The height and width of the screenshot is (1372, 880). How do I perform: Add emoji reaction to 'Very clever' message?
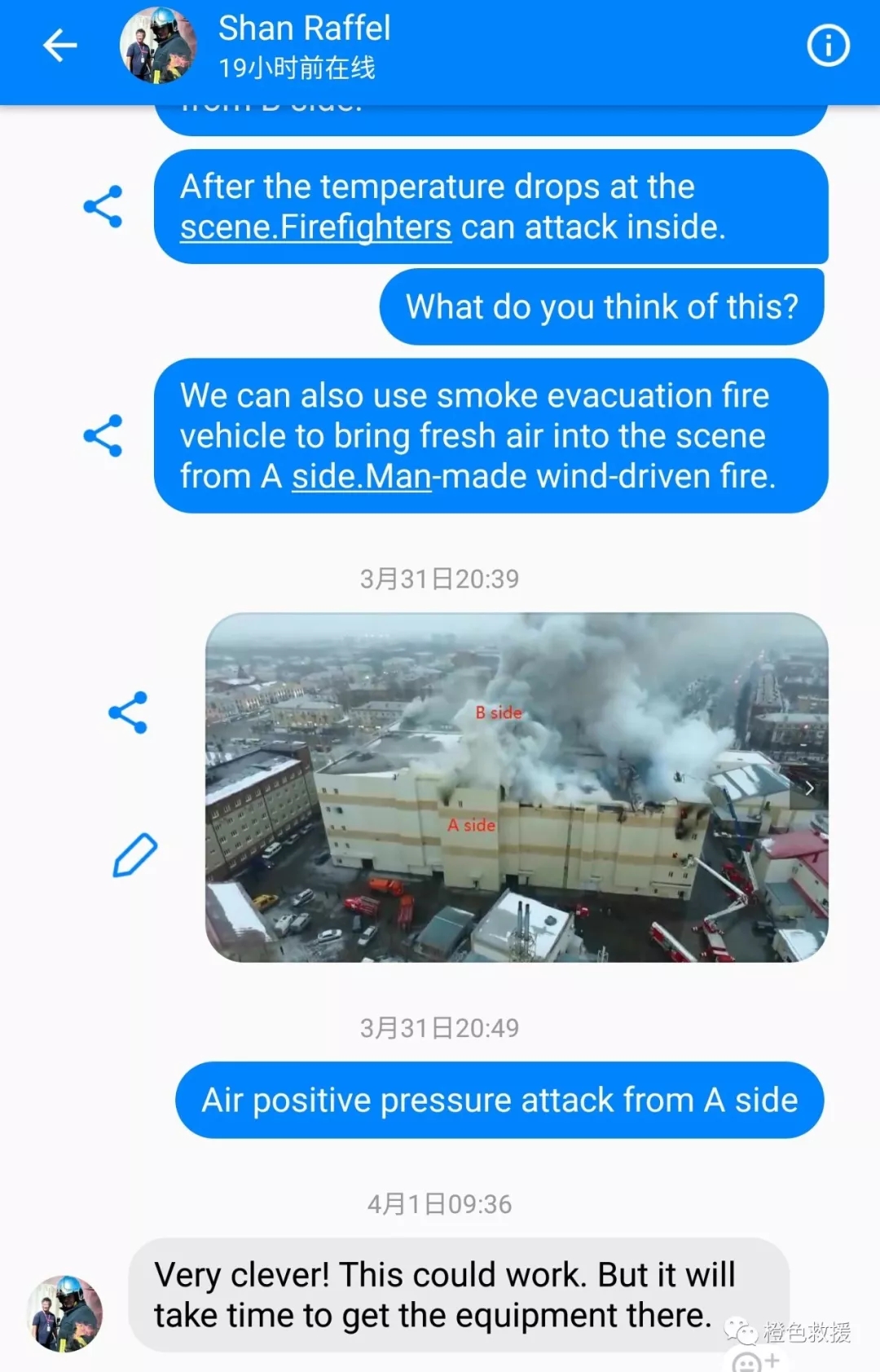tap(755, 1361)
